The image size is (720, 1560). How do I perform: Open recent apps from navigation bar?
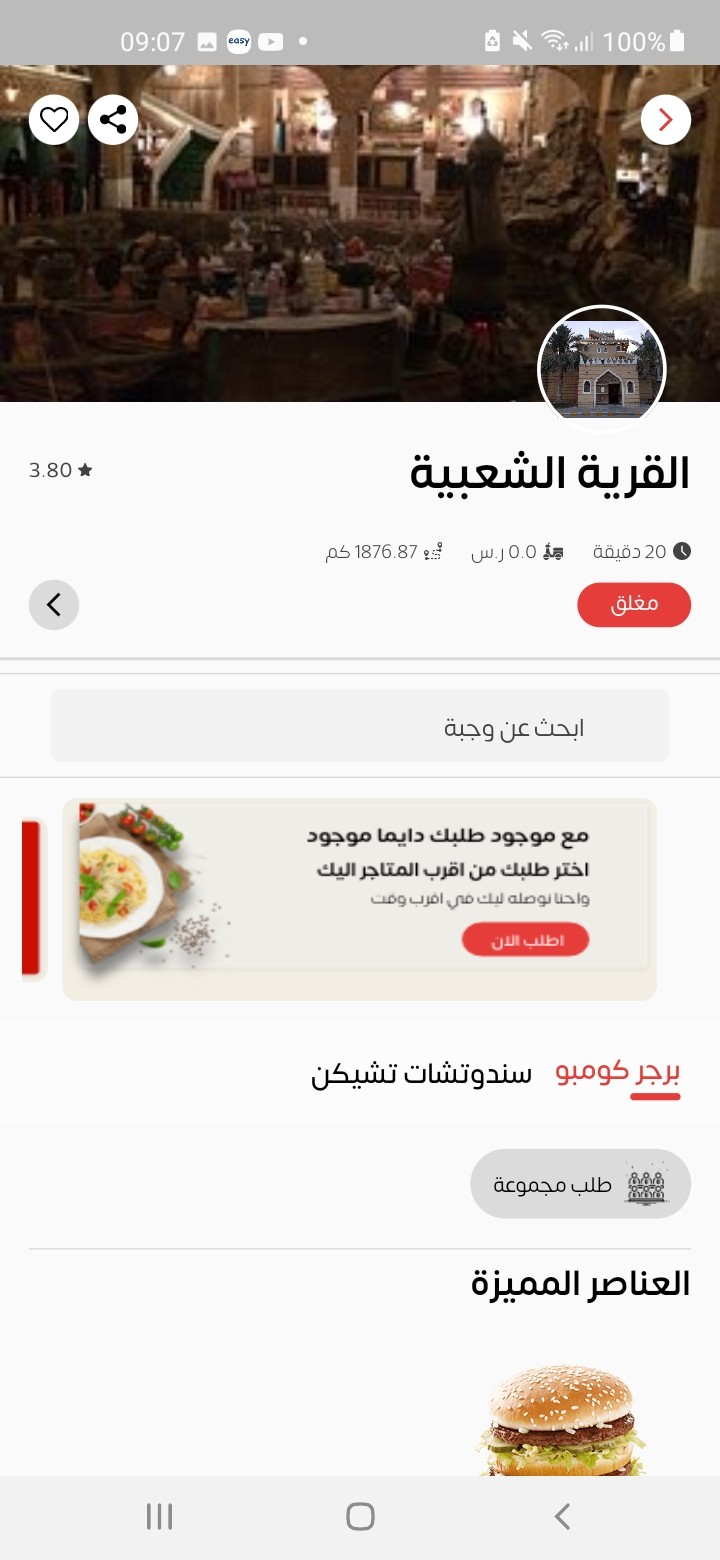pyautogui.click(x=159, y=1516)
